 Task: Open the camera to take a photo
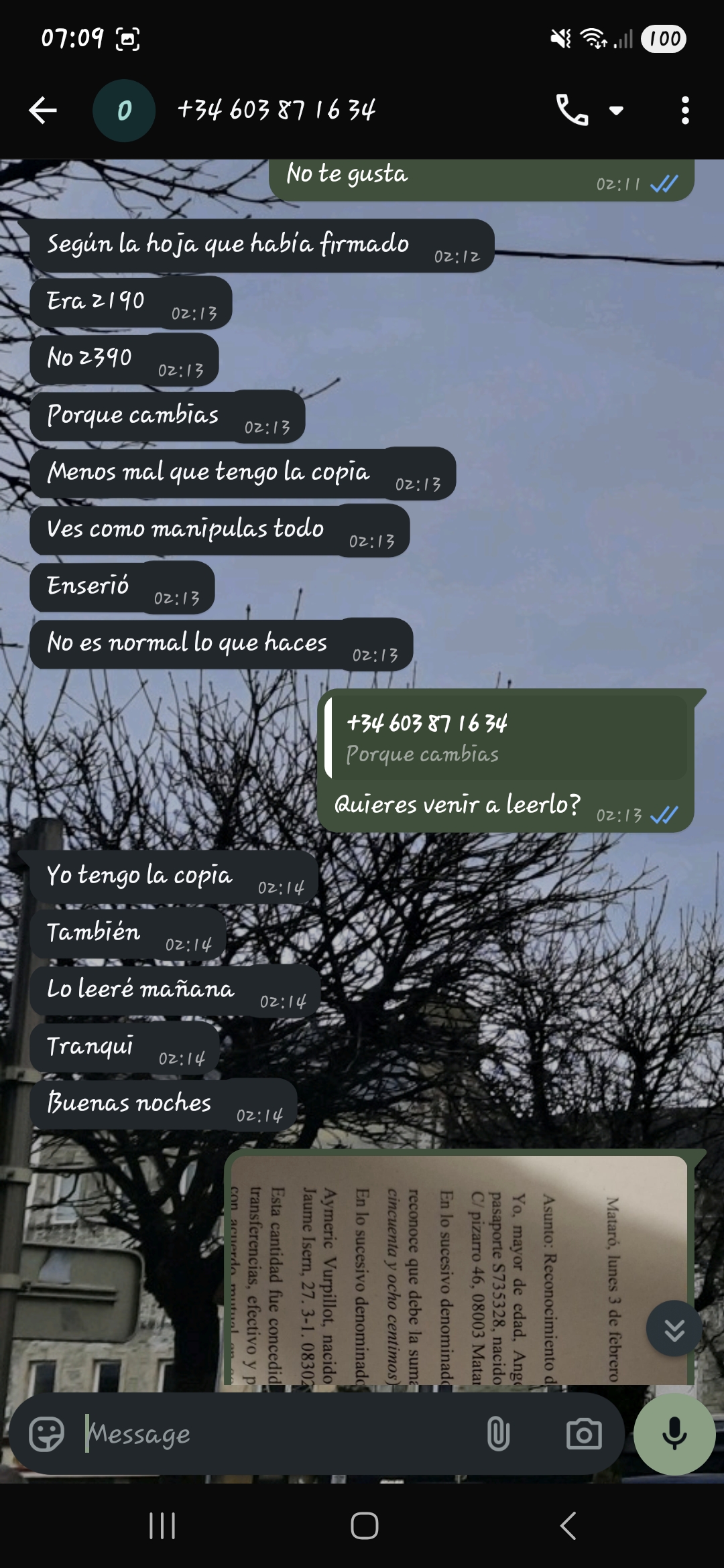[584, 1435]
